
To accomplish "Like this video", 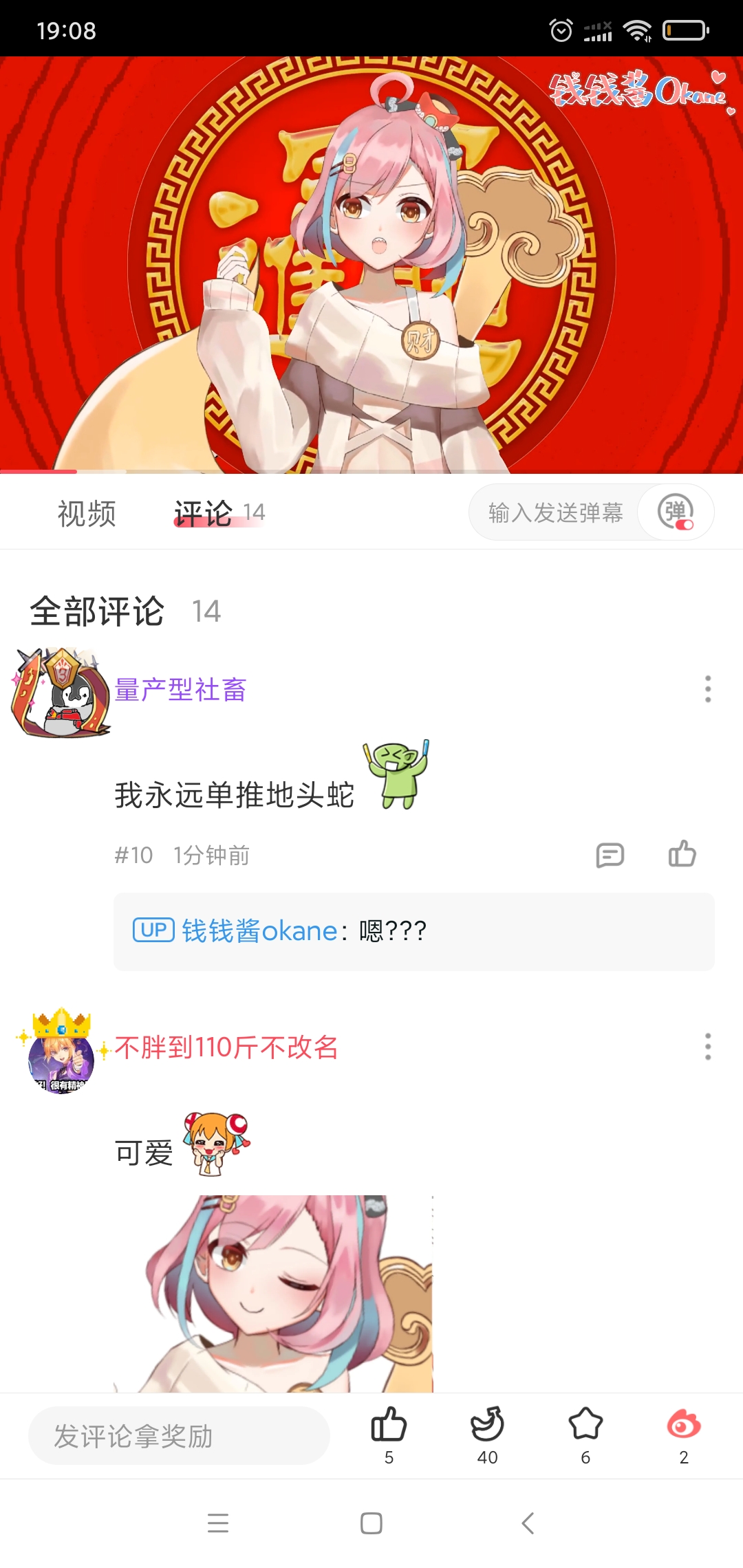I will (x=389, y=1435).
